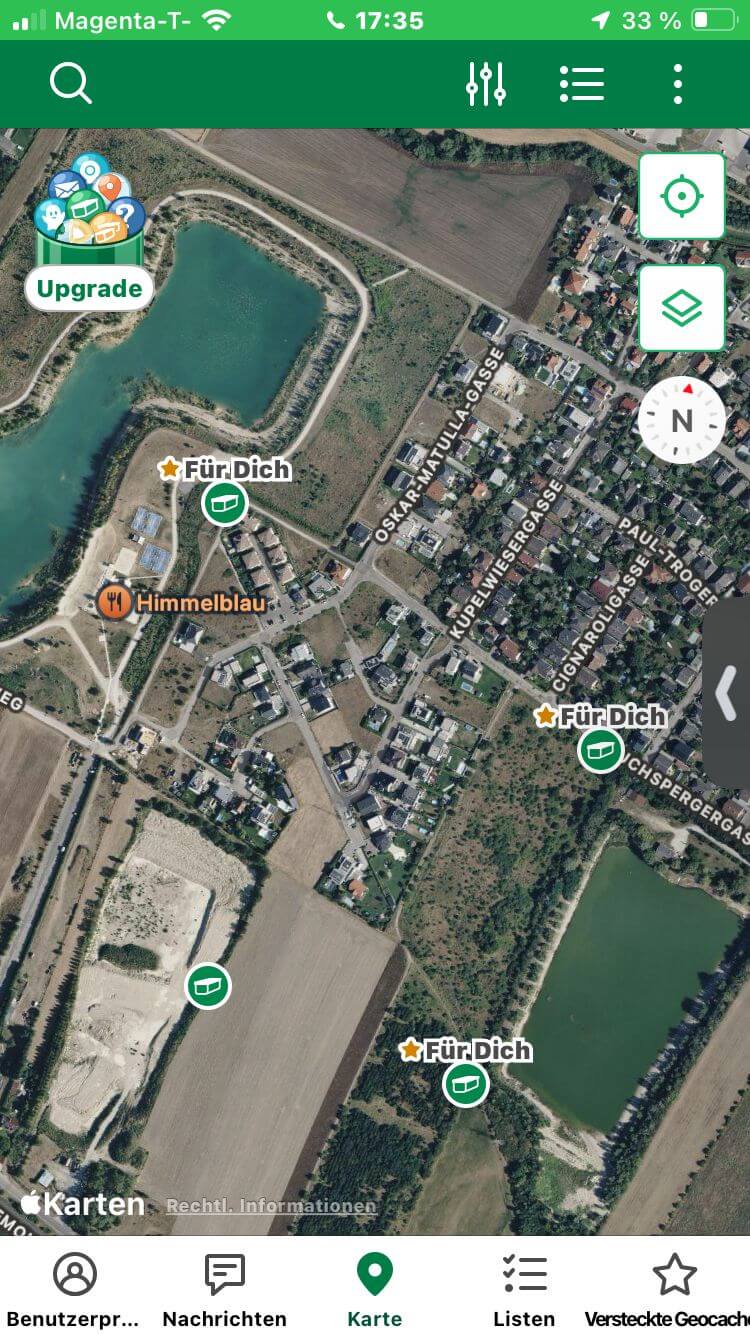Open the map filter settings

[486, 84]
